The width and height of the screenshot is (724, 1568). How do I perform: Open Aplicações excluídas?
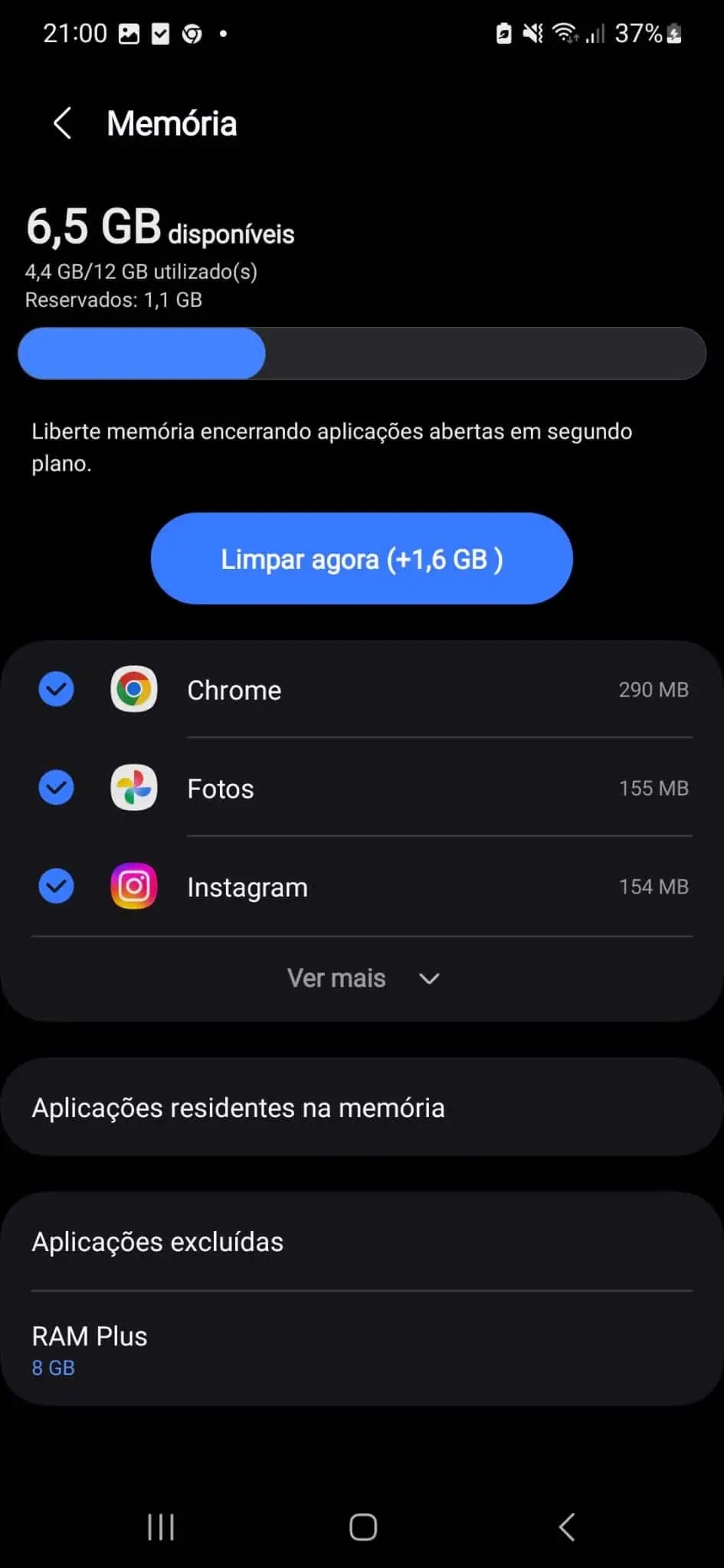[362, 1242]
